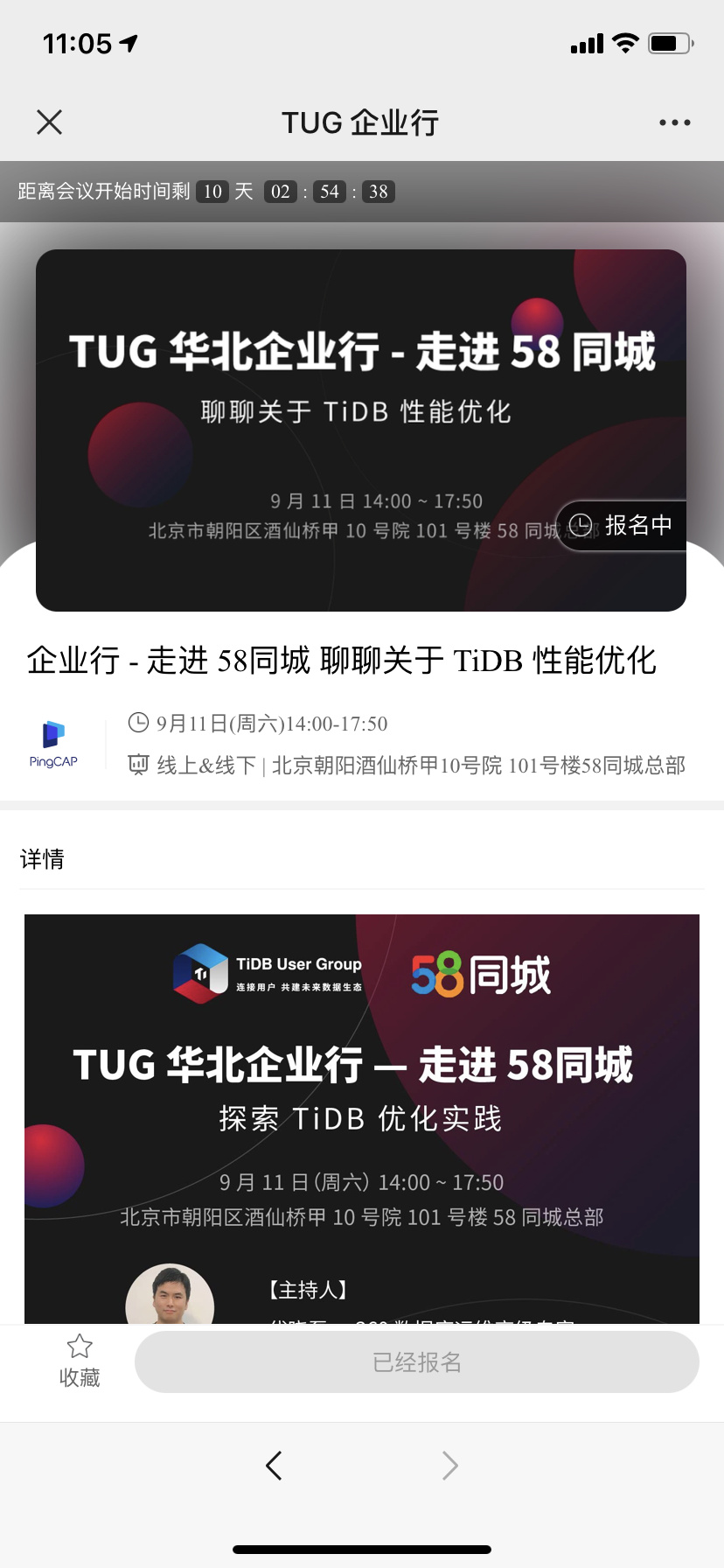Open the three-dot overflow menu
Viewport: 724px width, 1568px height.
click(674, 122)
